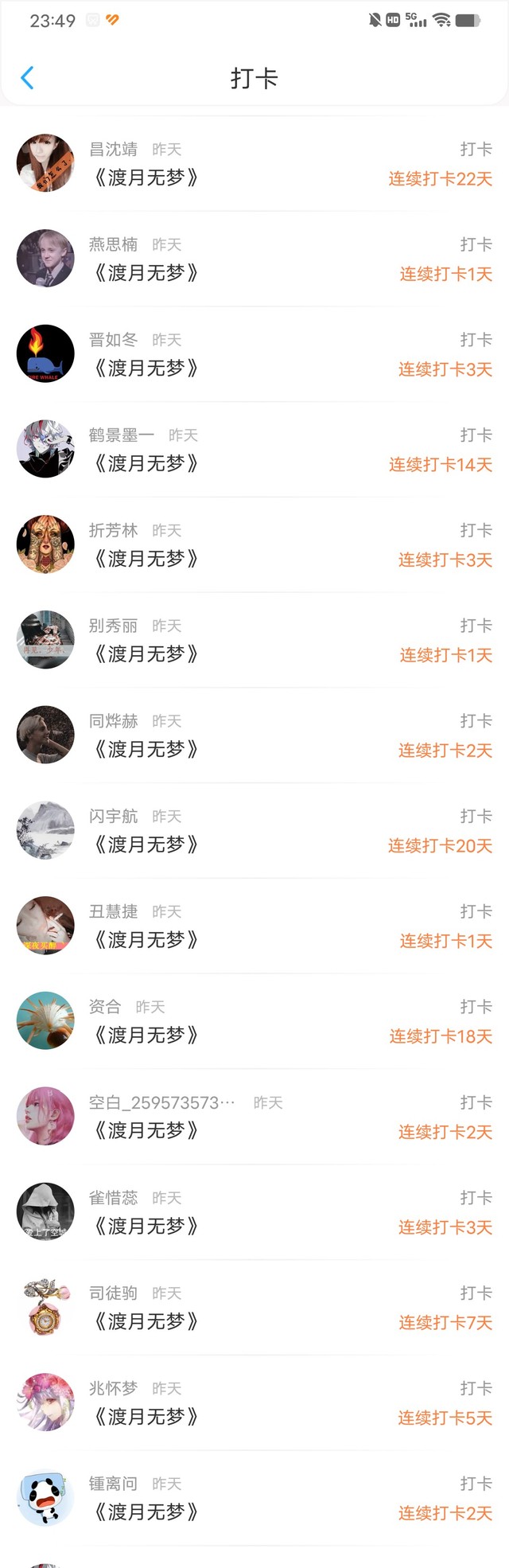
Task: View 同烨赫's check-in record
Action: point(254,735)
